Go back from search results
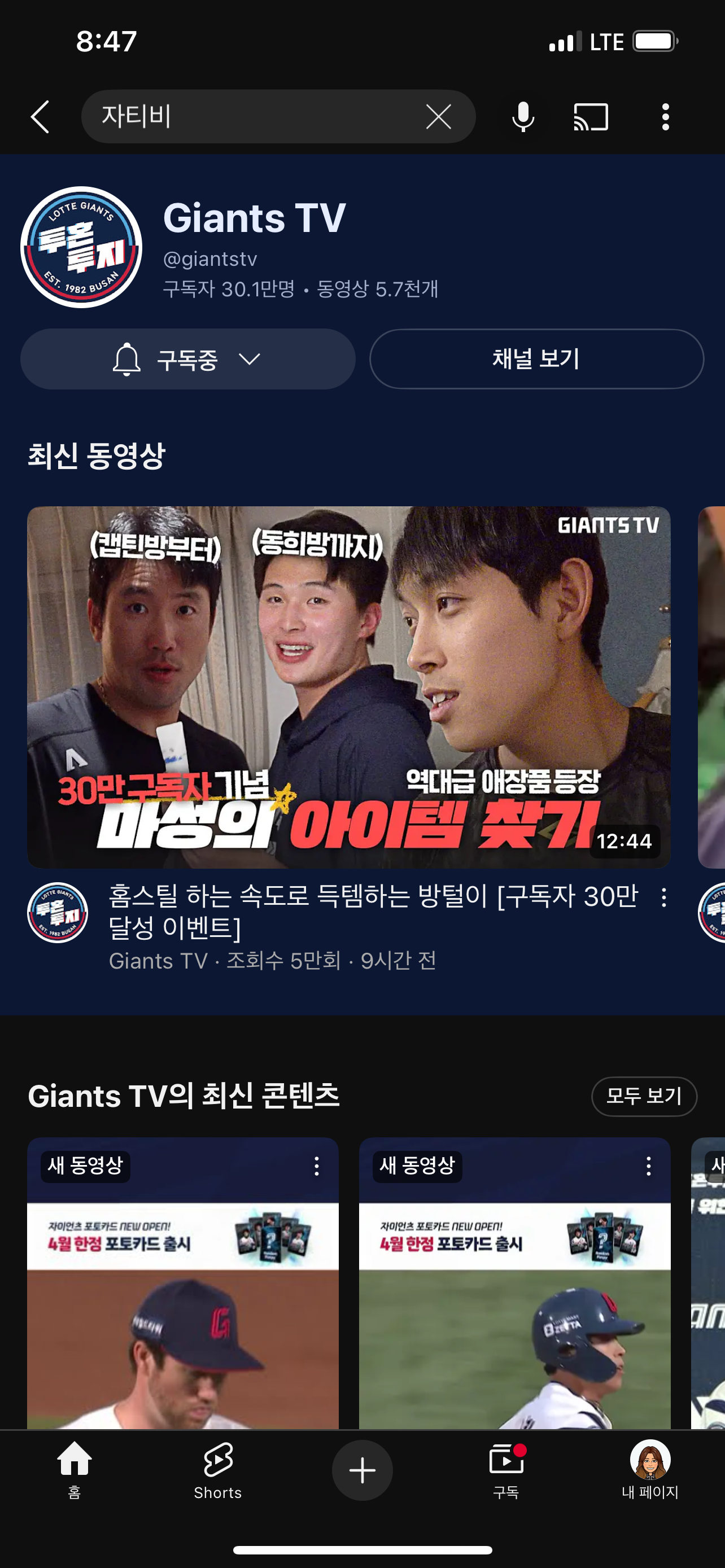 pos(40,117)
